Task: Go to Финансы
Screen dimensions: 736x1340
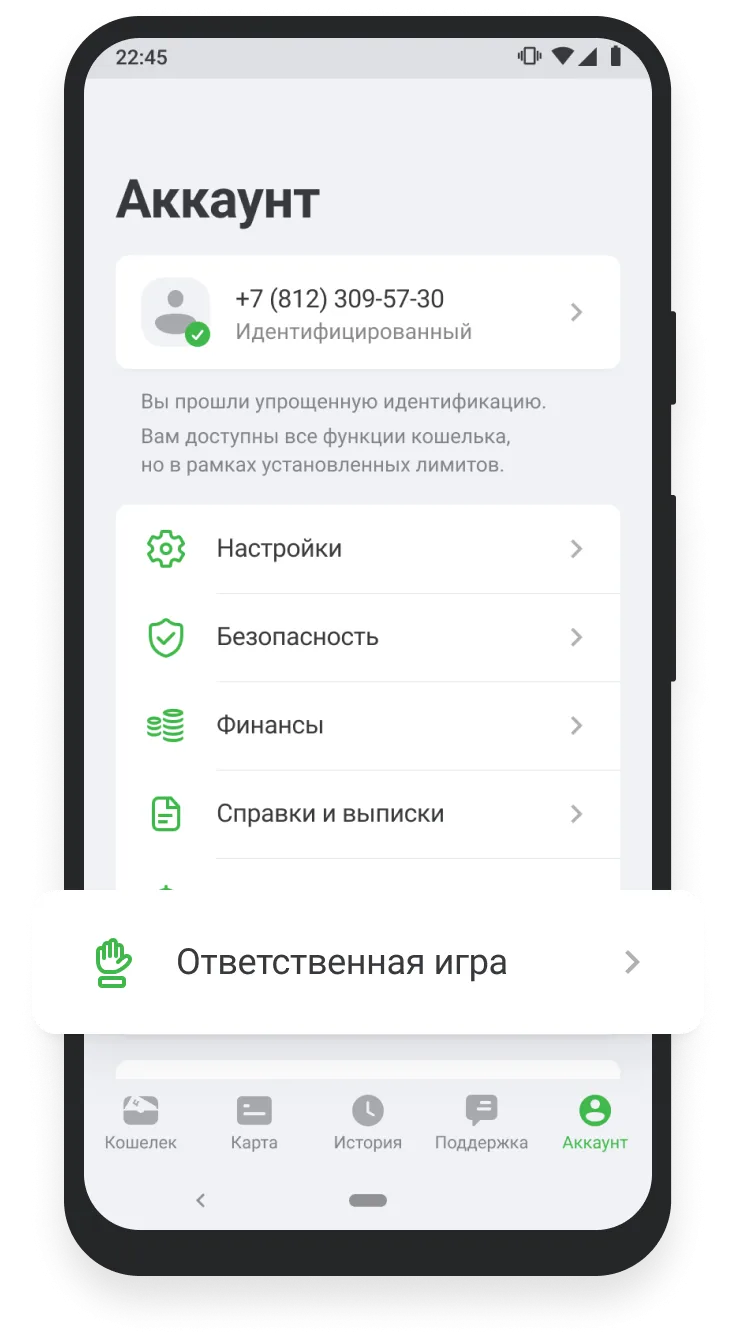Action: tap(367, 725)
